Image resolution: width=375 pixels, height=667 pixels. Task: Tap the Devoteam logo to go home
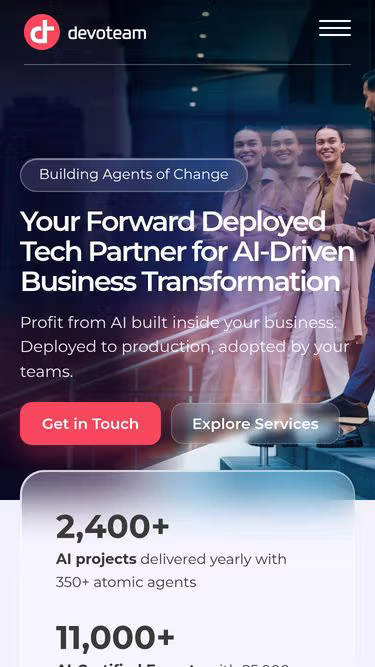coord(85,32)
